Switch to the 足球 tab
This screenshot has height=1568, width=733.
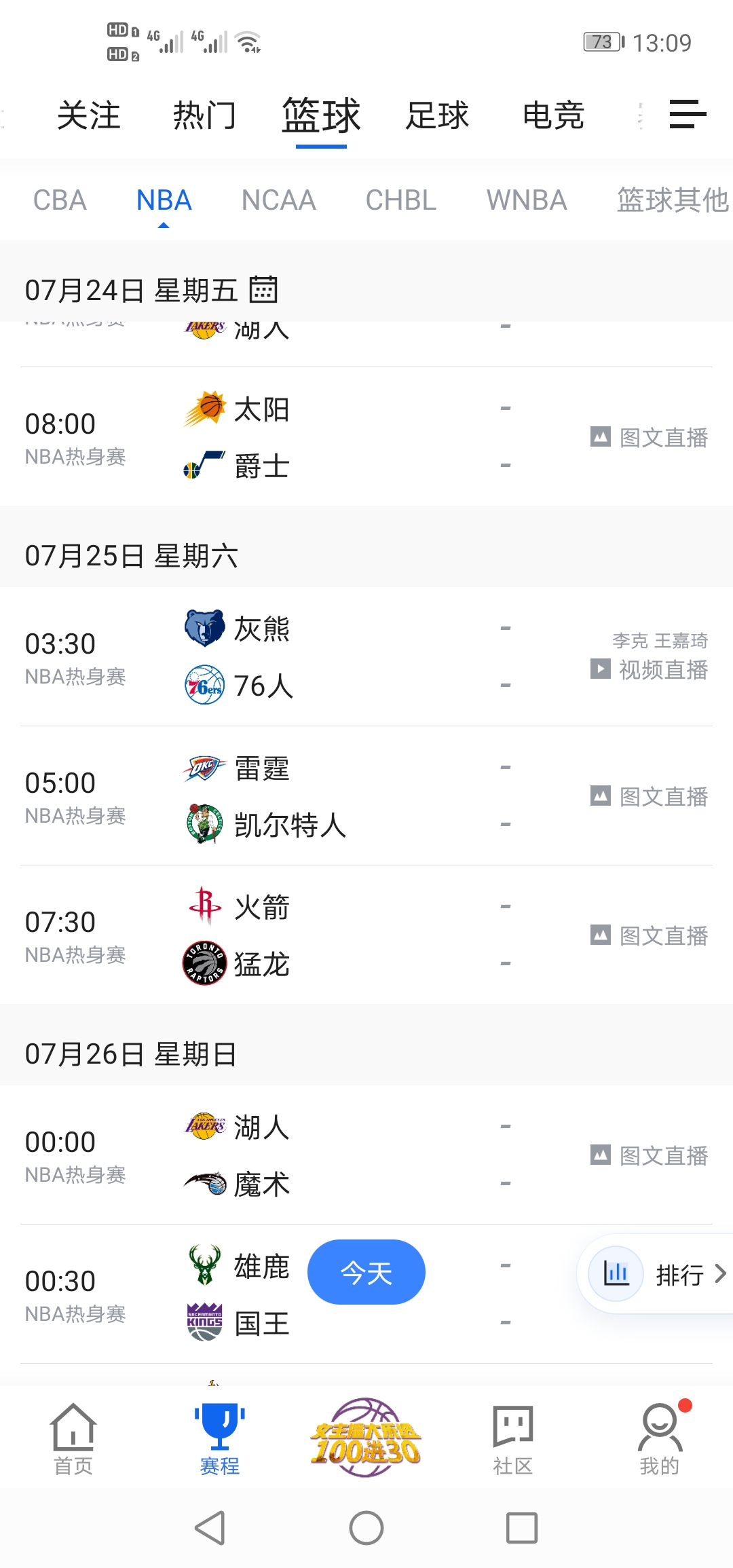tap(437, 115)
